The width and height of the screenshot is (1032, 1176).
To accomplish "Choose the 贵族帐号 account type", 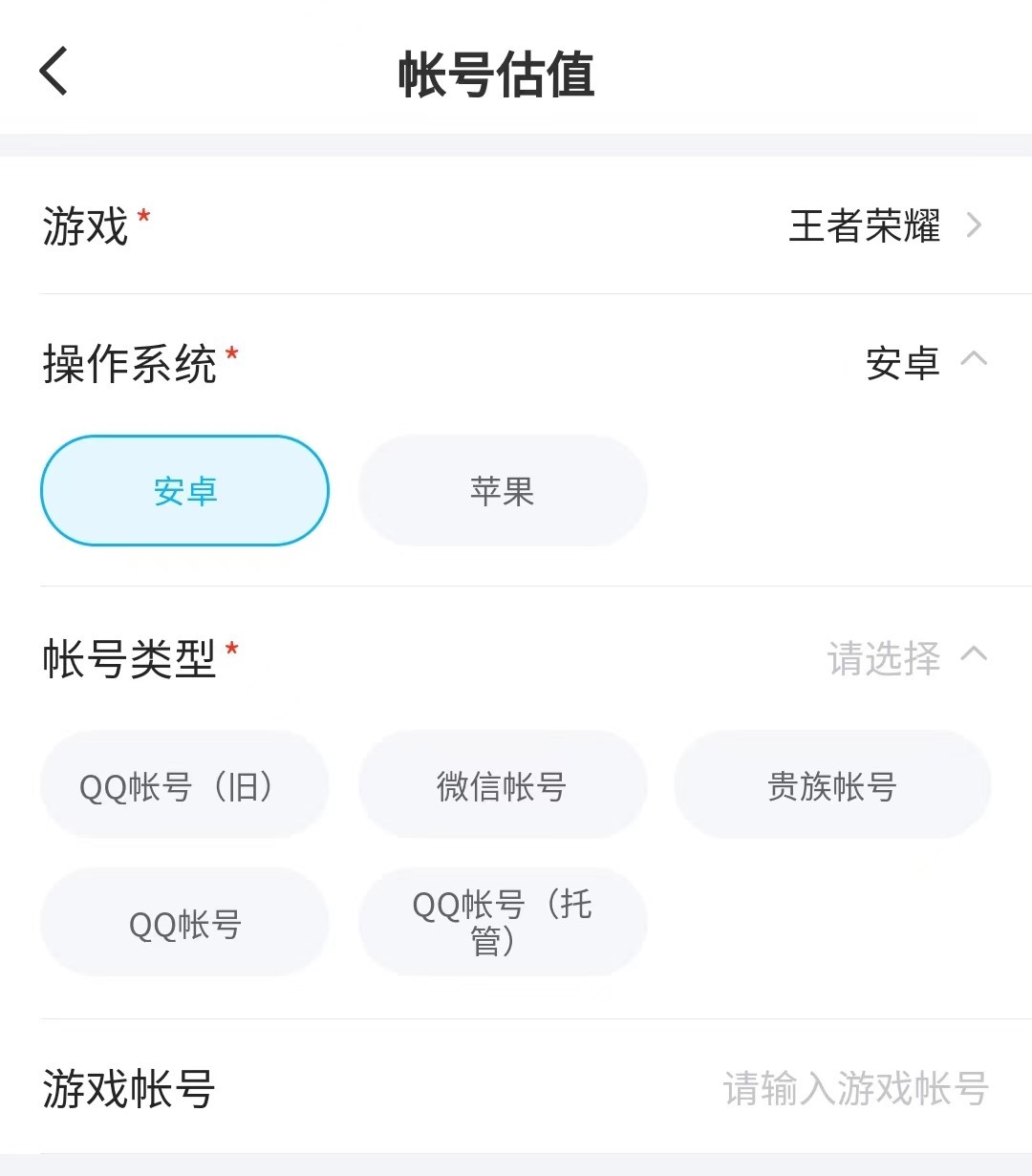I will click(832, 785).
